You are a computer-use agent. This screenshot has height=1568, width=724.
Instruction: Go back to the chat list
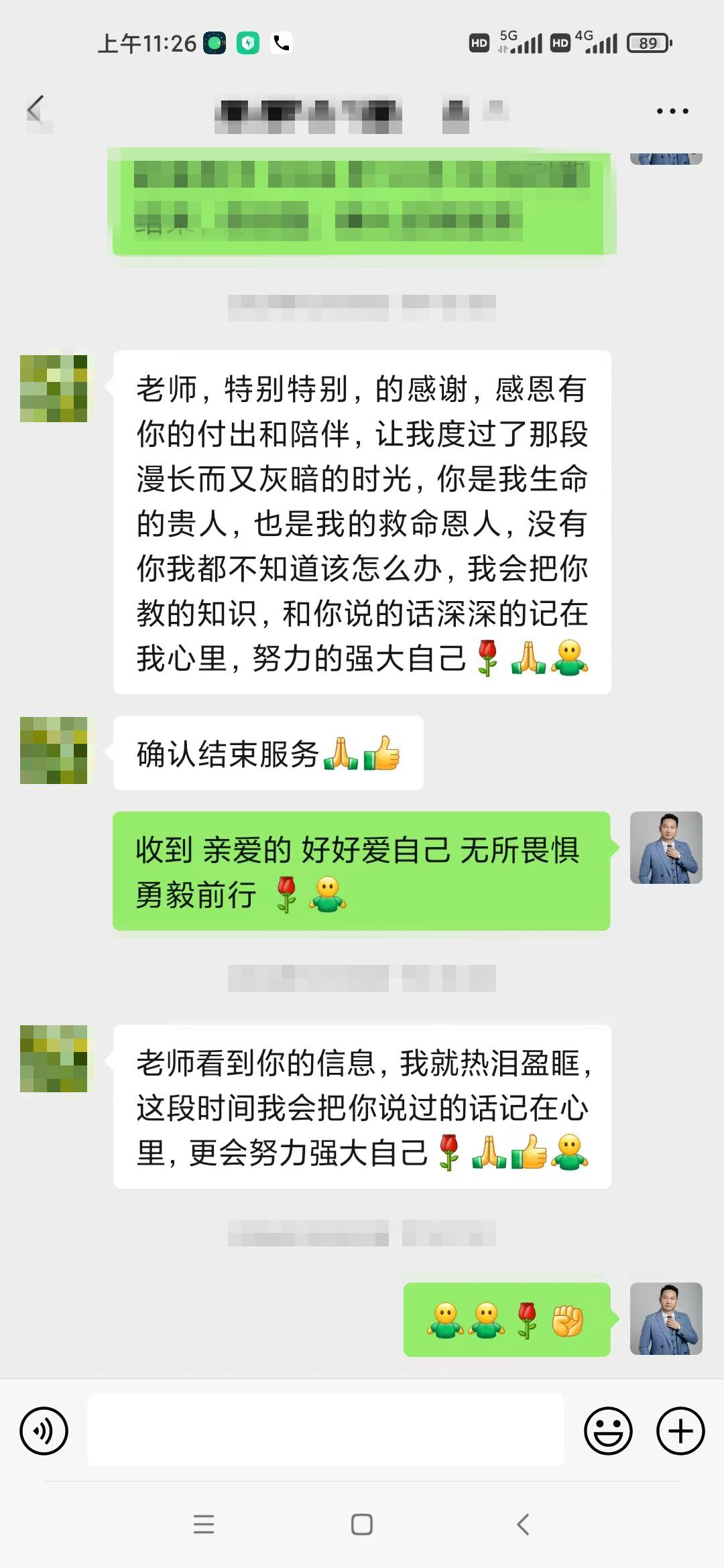pyautogui.click(x=36, y=110)
